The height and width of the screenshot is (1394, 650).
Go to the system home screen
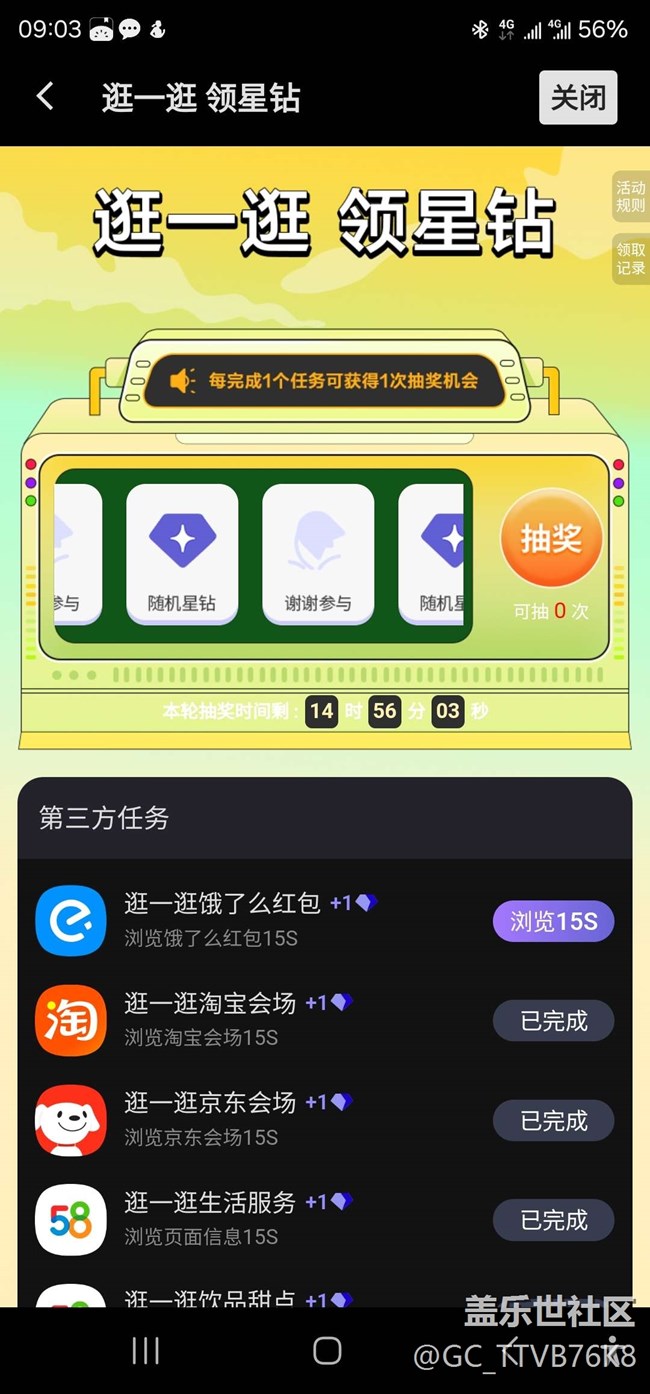click(327, 1351)
